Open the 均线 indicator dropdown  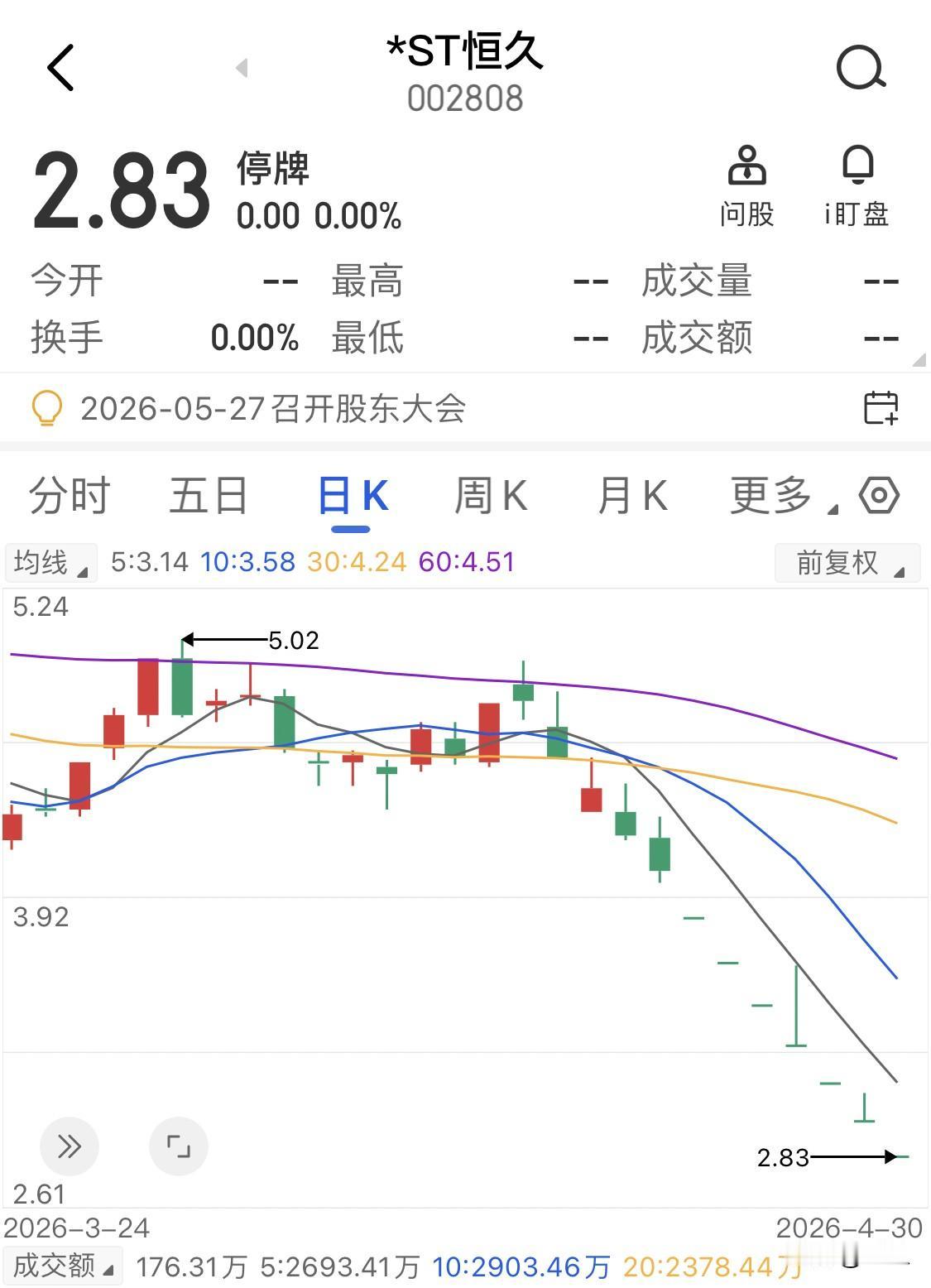[x=50, y=563]
